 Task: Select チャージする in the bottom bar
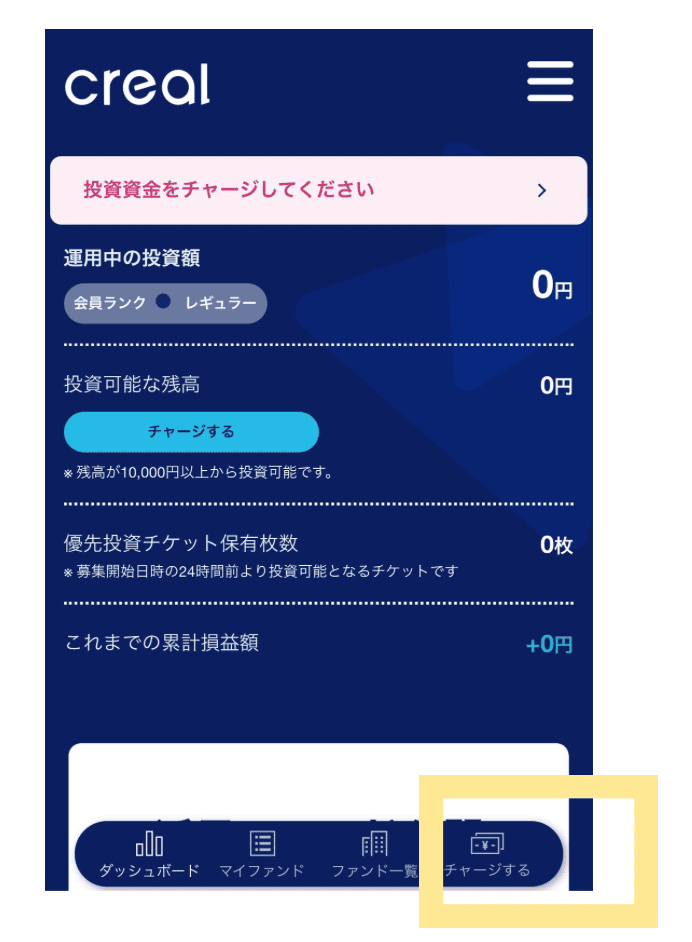coord(488,855)
